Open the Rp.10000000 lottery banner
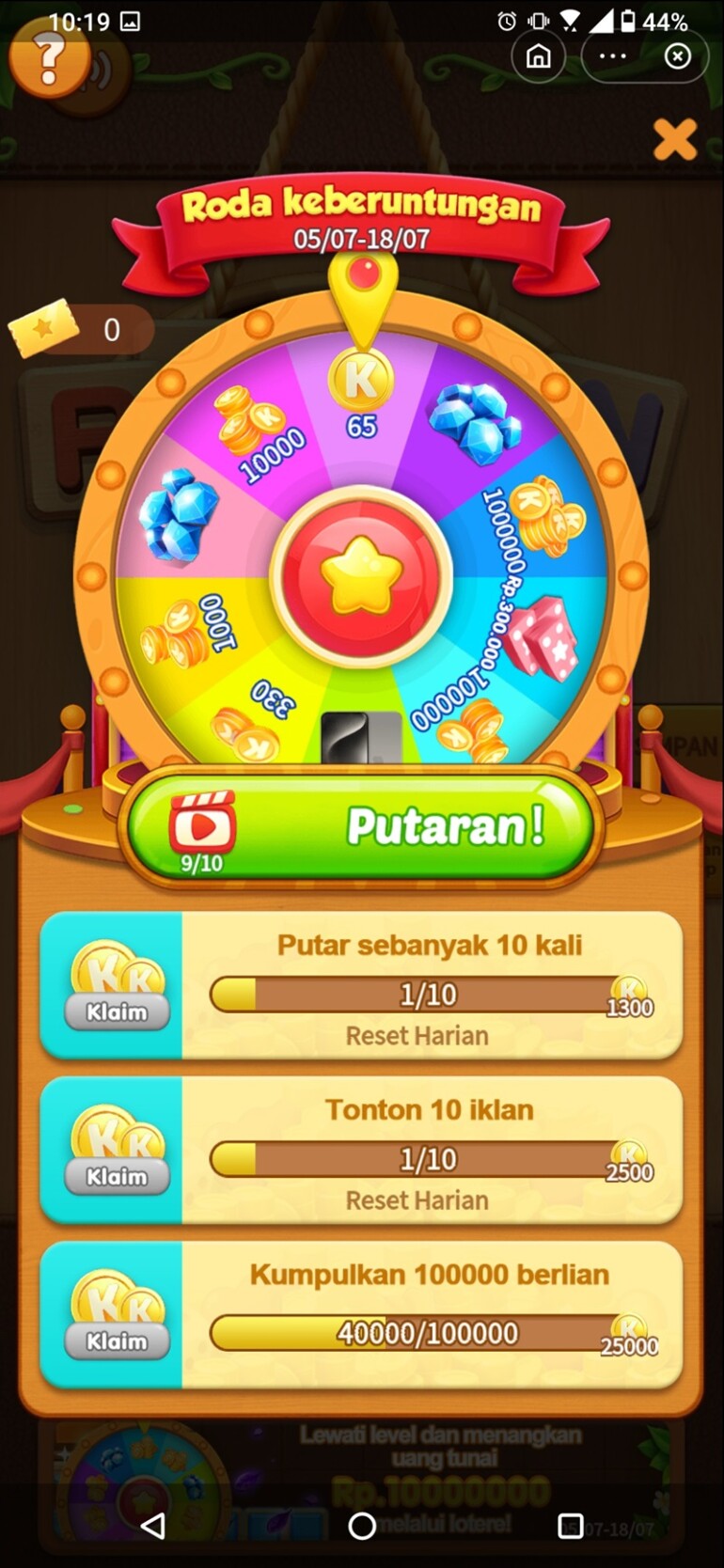The height and width of the screenshot is (1568, 724). 433,1482
